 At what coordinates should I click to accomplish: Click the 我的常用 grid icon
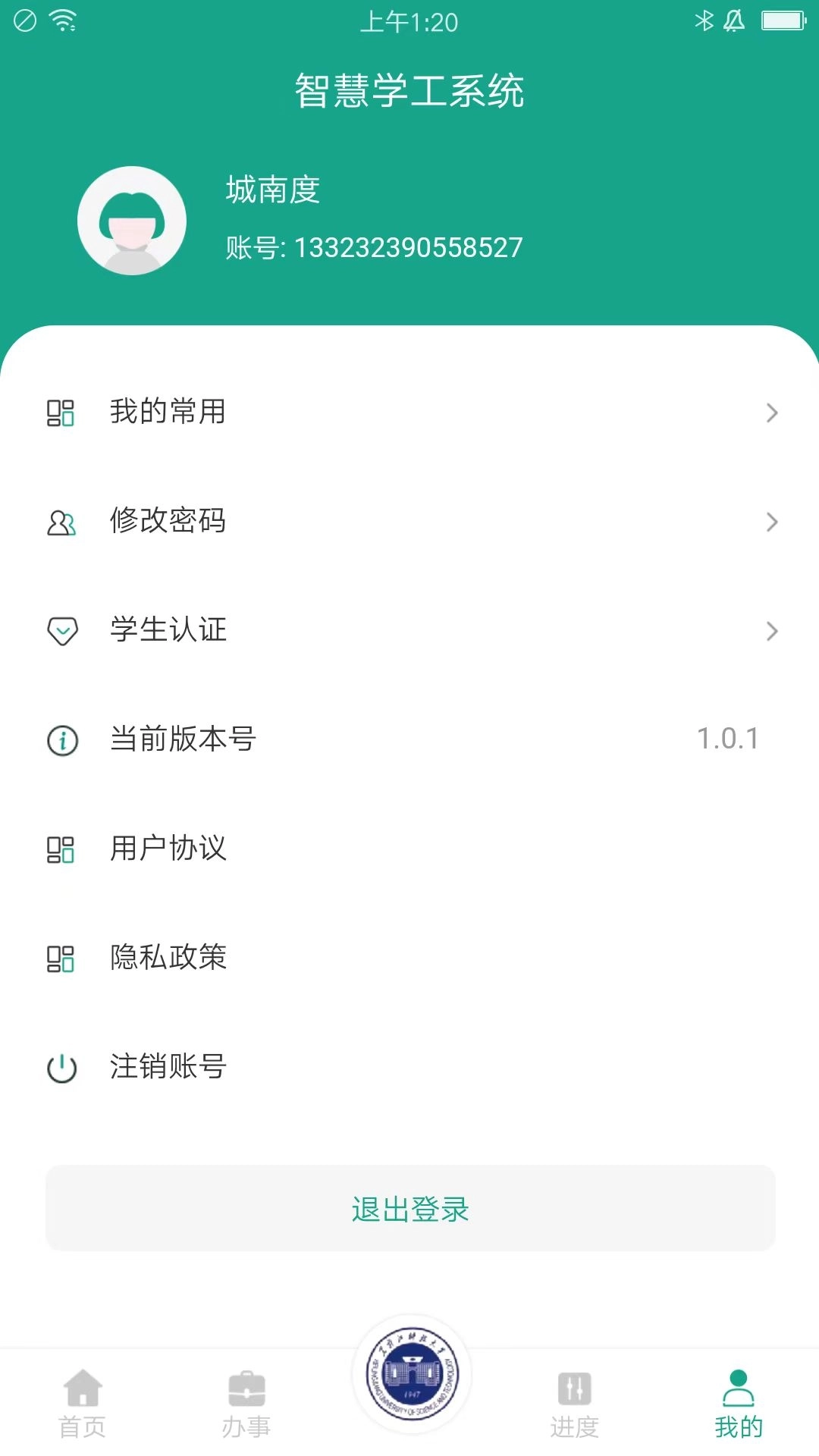click(63, 412)
